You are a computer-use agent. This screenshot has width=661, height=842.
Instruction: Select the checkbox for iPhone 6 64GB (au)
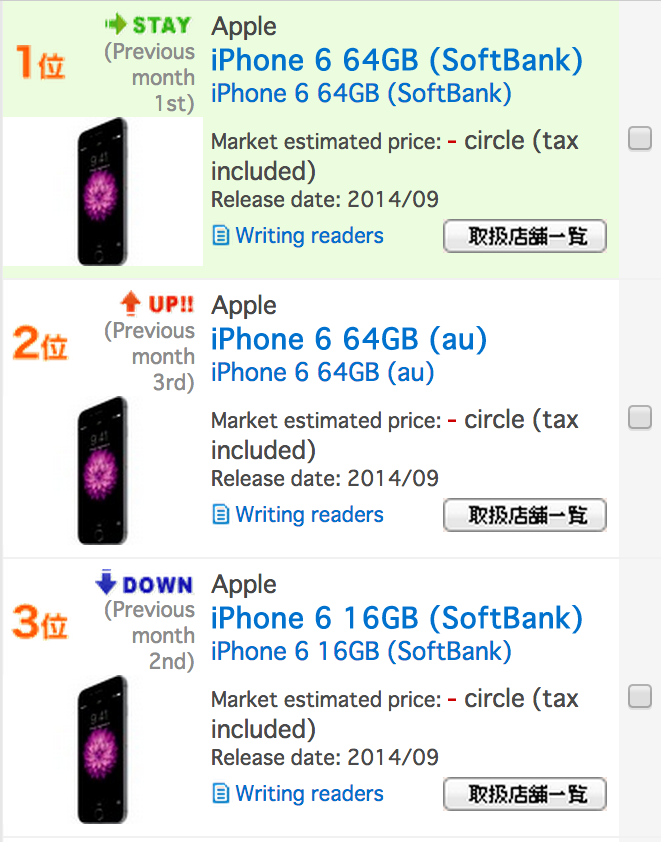[x=640, y=418]
